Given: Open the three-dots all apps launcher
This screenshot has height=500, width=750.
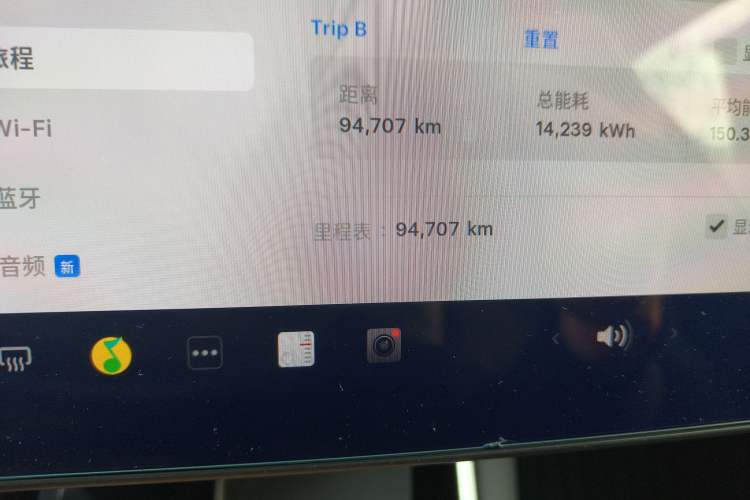Looking at the screenshot, I should [x=204, y=352].
